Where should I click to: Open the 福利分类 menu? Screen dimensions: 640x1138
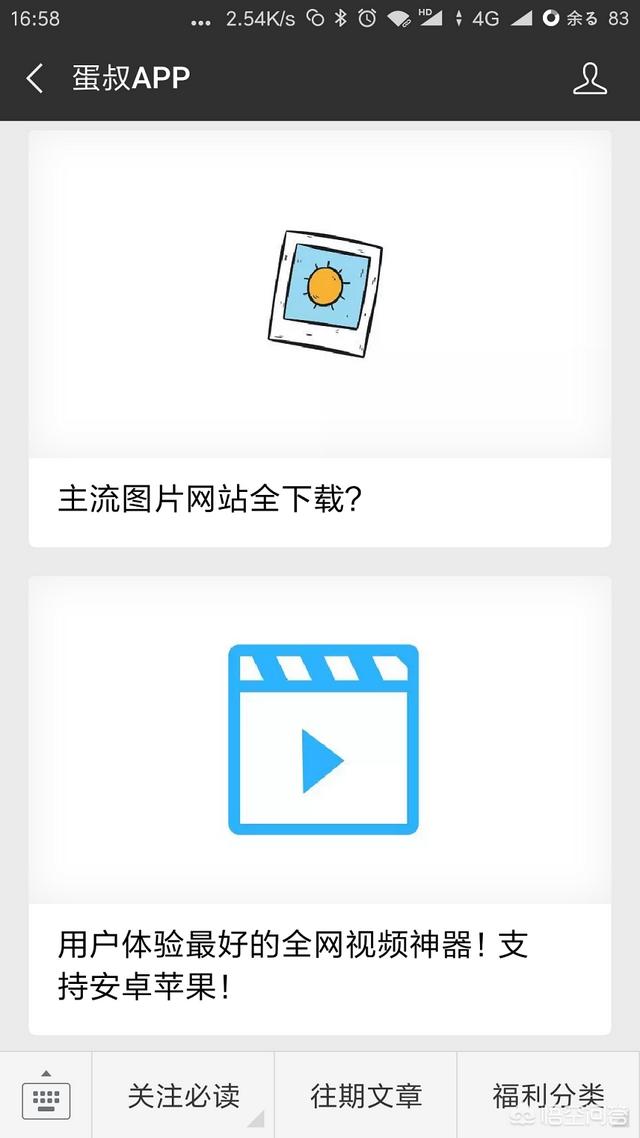pyautogui.click(x=549, y=1094)
